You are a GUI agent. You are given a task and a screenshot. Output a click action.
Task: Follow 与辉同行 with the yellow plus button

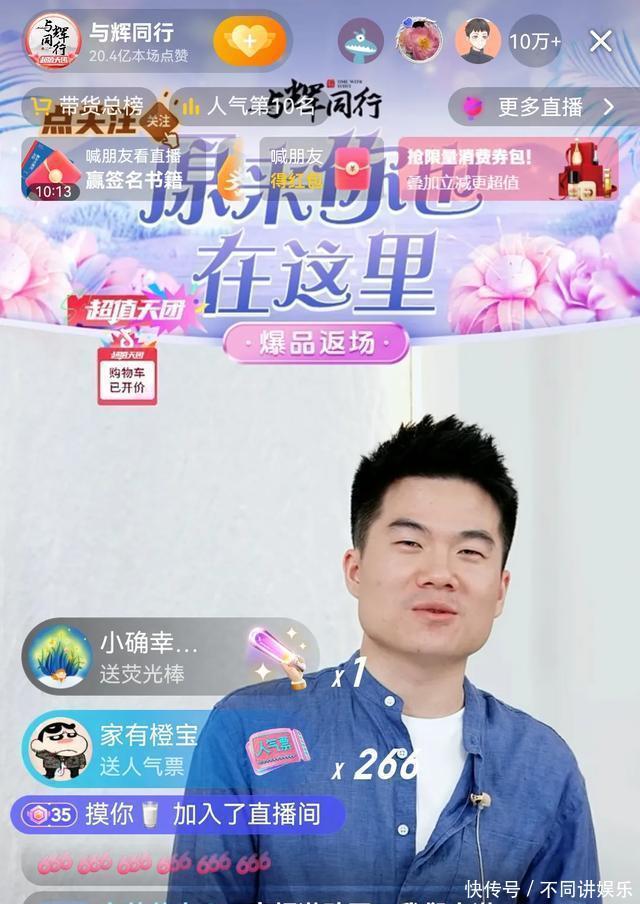(x=249, y=41)
